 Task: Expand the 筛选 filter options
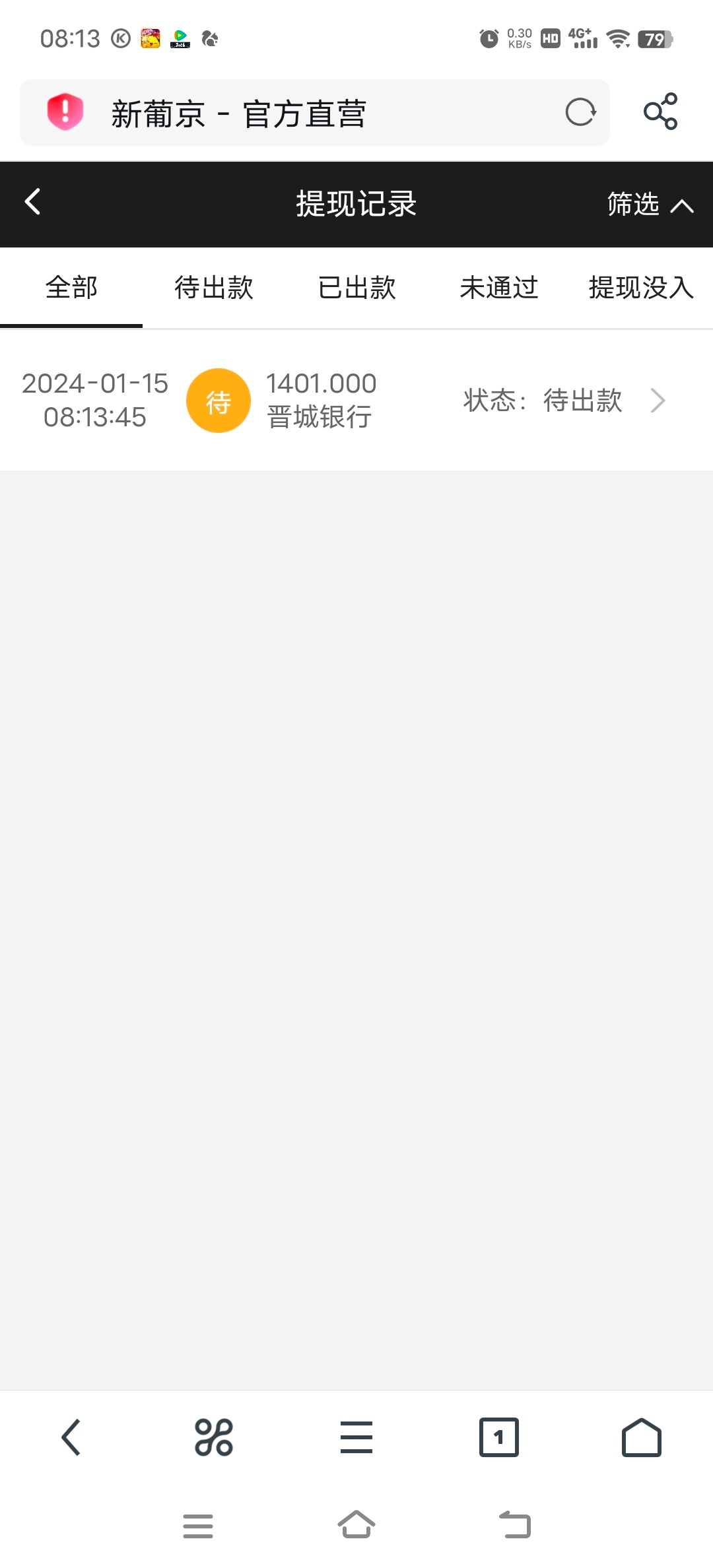coord(649,205)
